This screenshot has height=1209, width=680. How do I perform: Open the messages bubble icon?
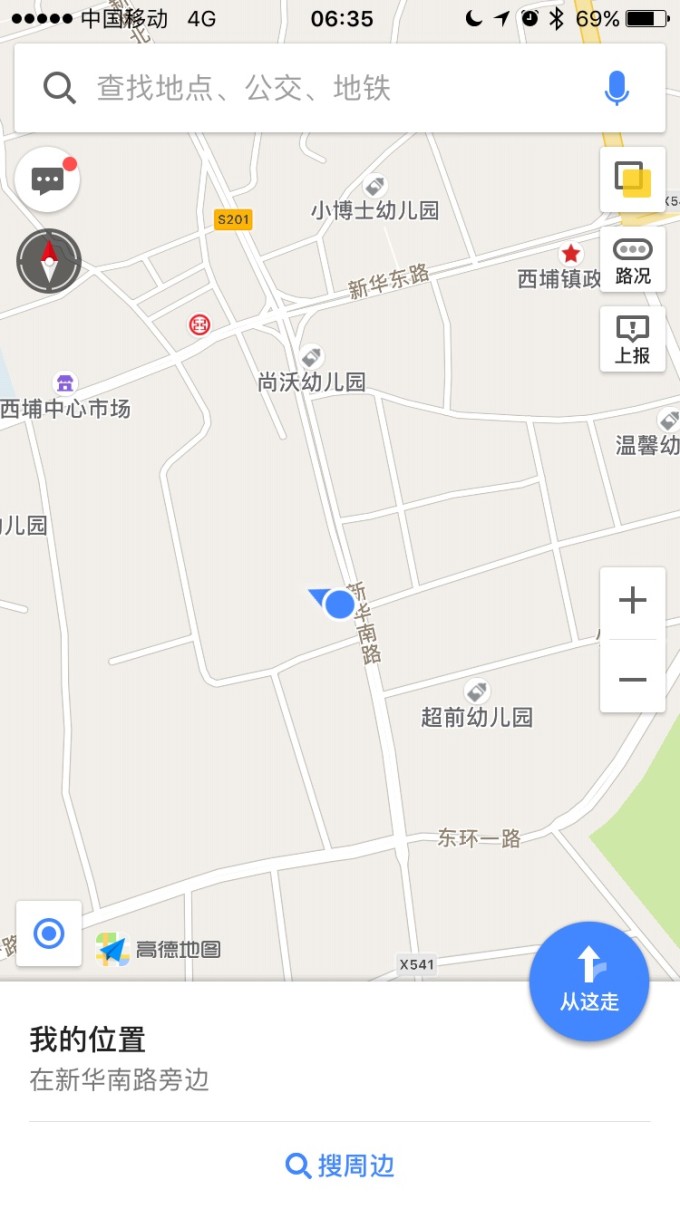tap(48, 180)
